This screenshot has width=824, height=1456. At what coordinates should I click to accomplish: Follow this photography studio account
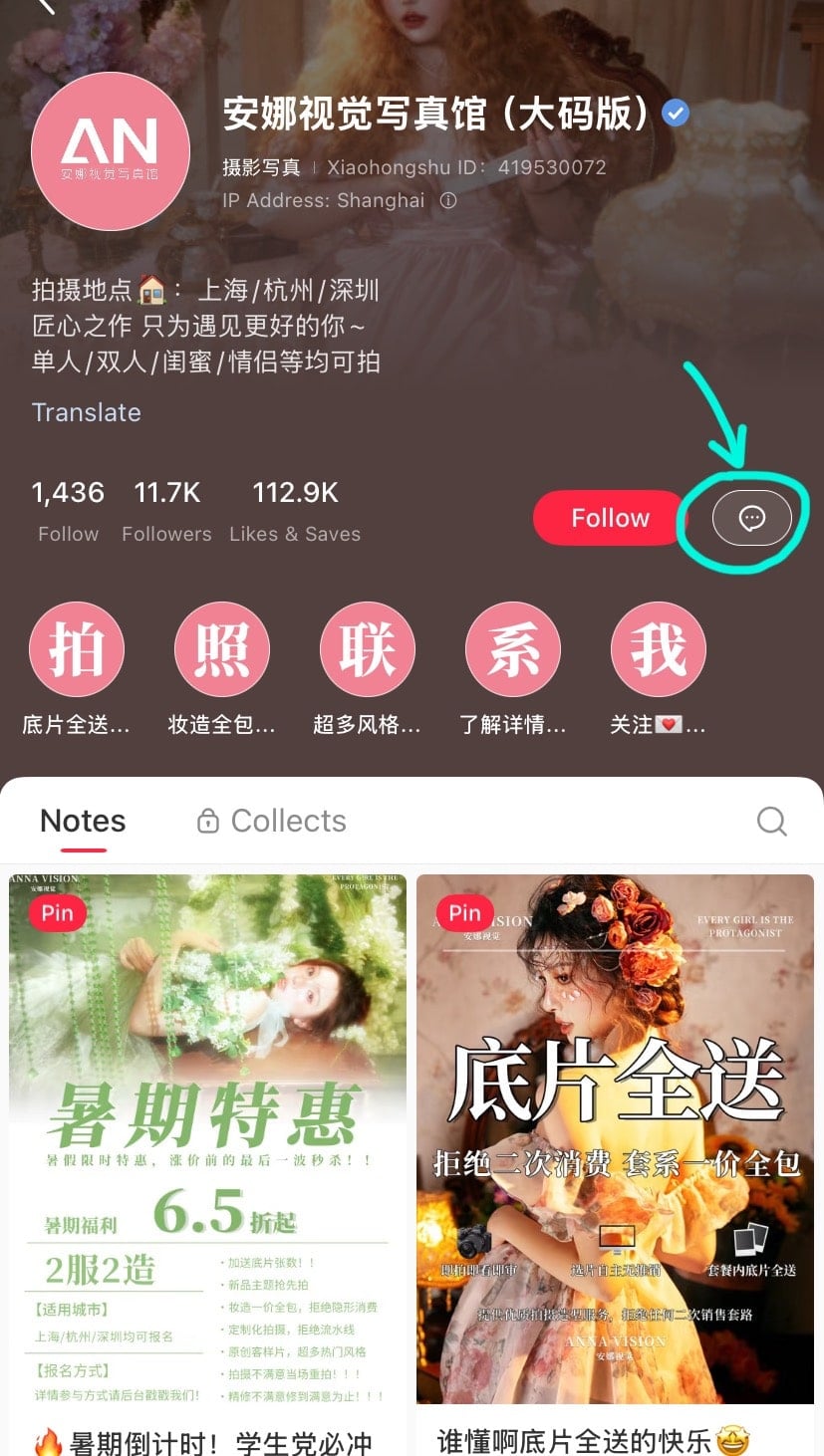[x=610, y=518]
